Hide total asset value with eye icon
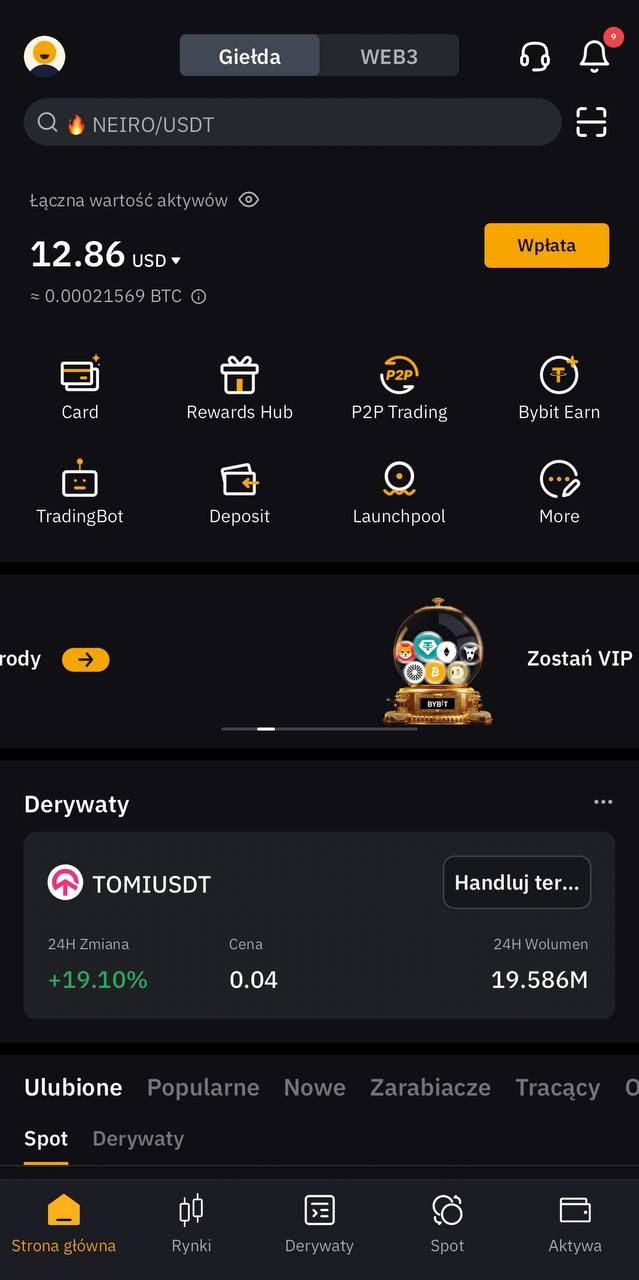This screenshot has width=639, height=1280. [249, 200]
